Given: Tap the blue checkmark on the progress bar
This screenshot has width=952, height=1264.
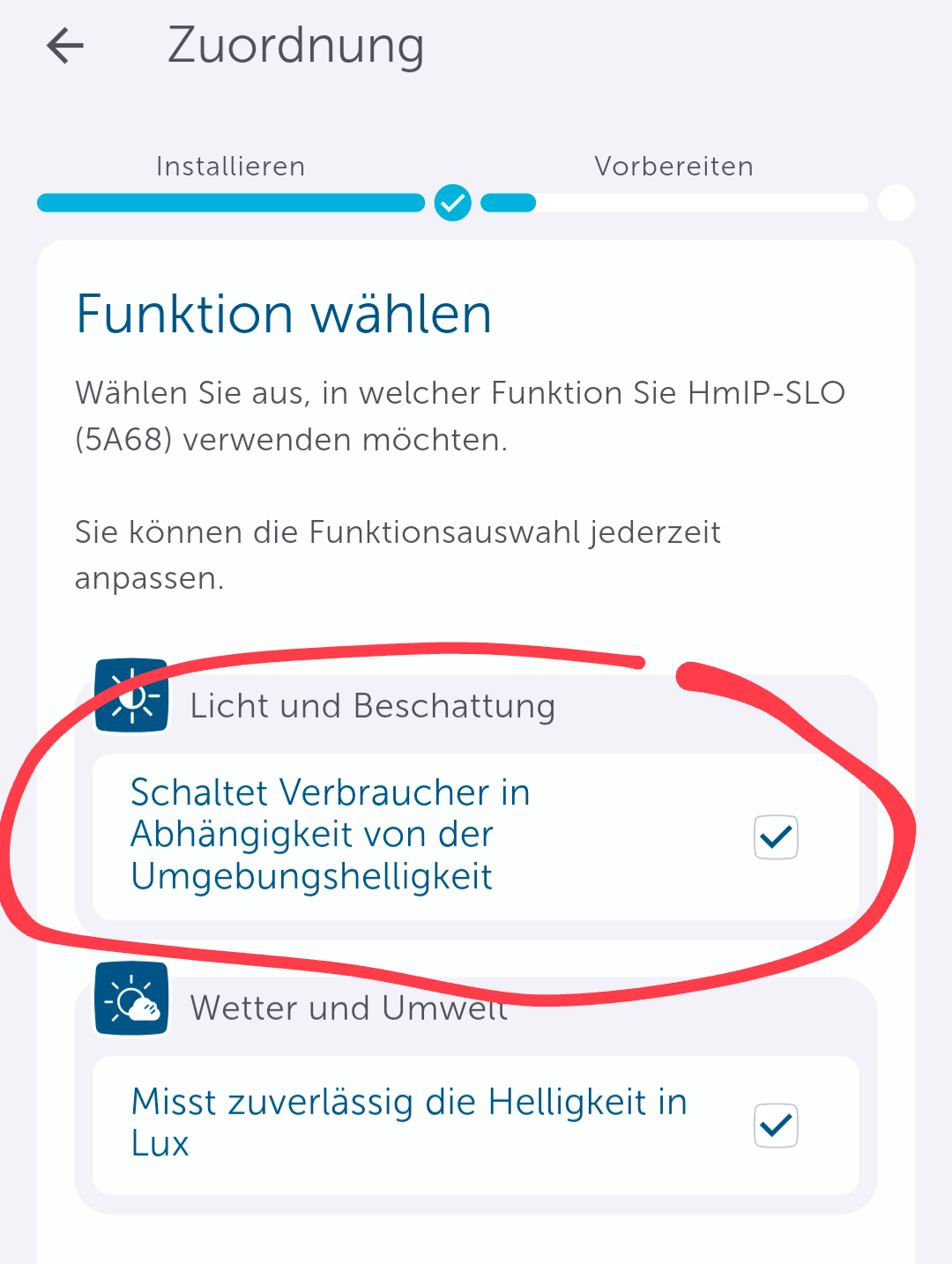Looking at the screenshot, I should [452, 203].
